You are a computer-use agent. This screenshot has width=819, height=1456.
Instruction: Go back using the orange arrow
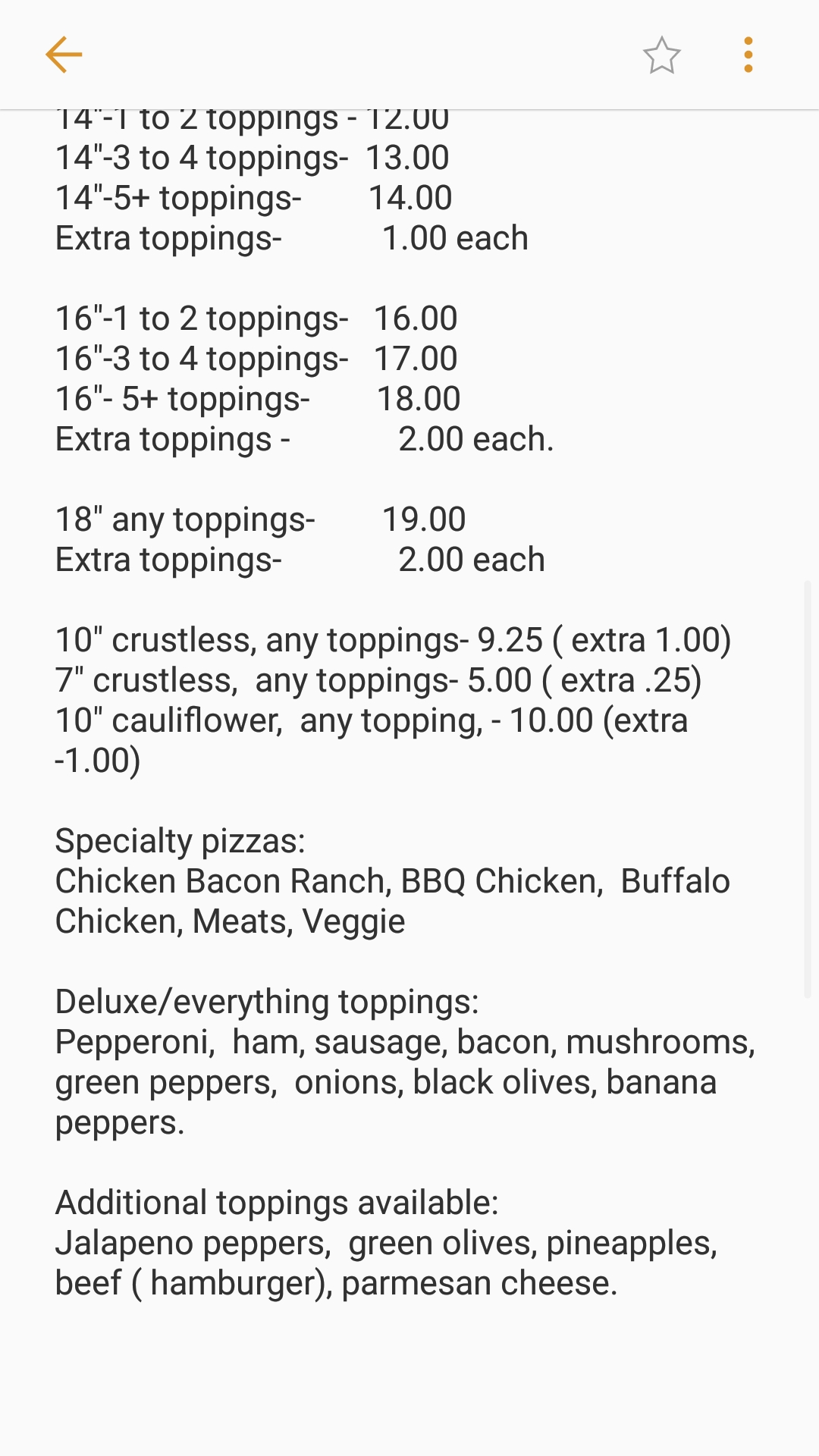pos(64,55)
